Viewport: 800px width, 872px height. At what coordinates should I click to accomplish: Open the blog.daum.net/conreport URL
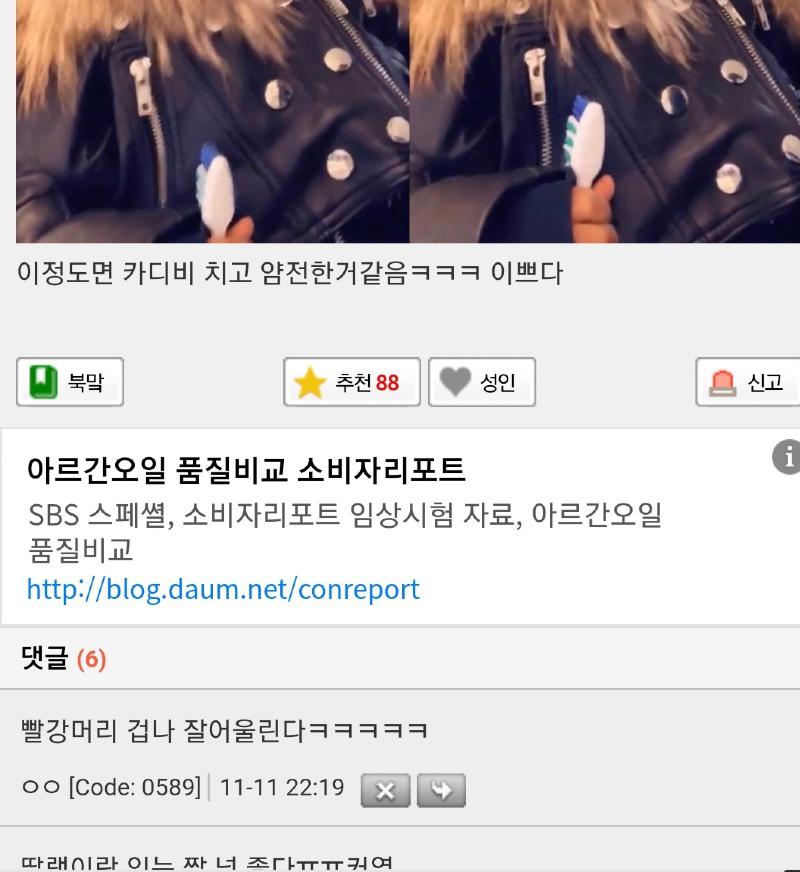tap(223, 588)
